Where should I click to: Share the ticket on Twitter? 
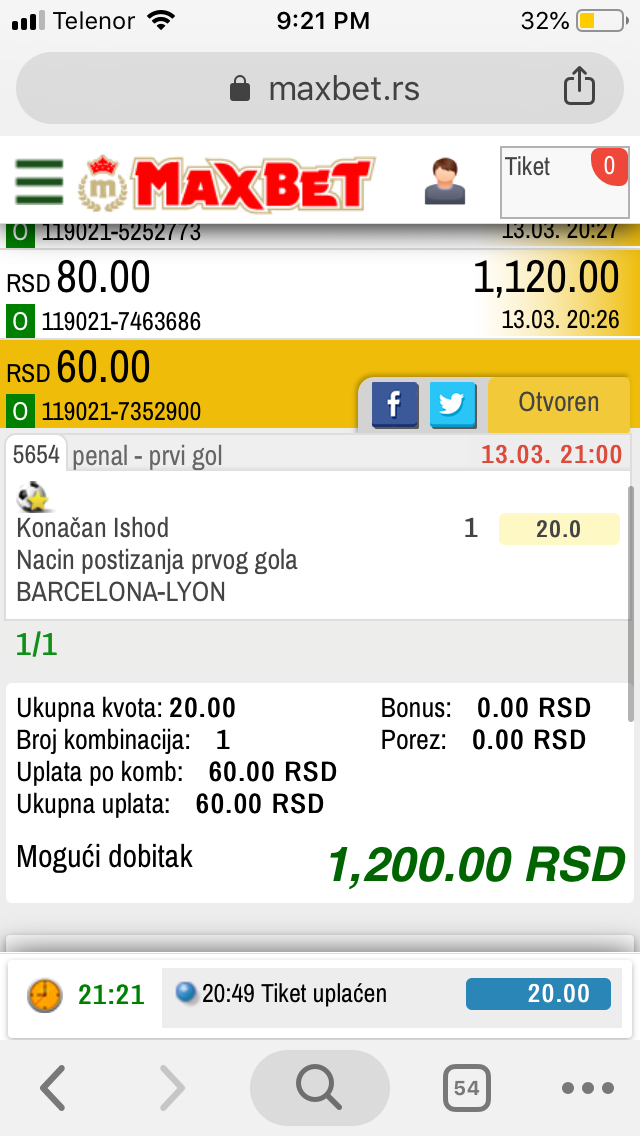[453, 404]
